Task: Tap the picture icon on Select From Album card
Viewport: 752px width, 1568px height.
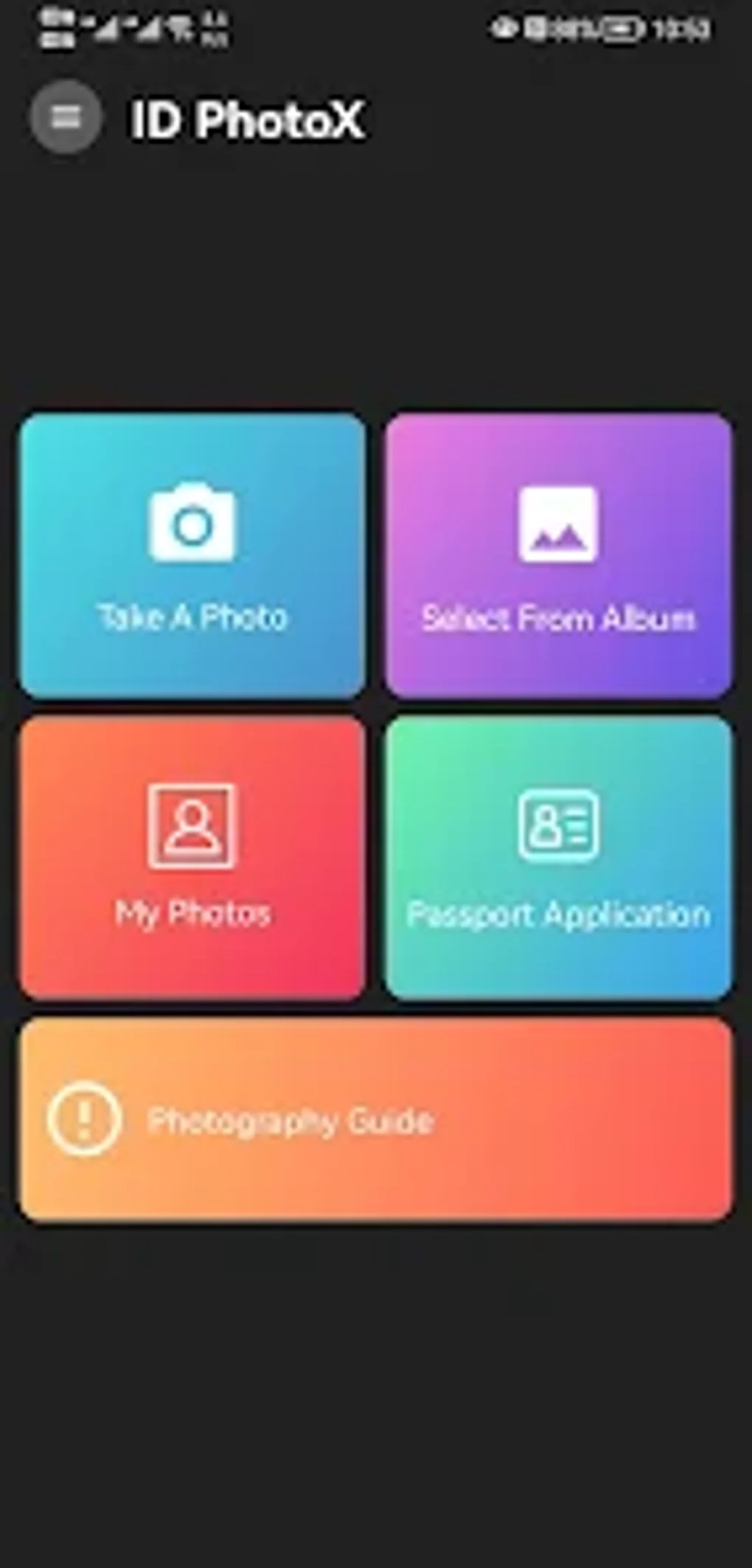Action: (557, 524)
